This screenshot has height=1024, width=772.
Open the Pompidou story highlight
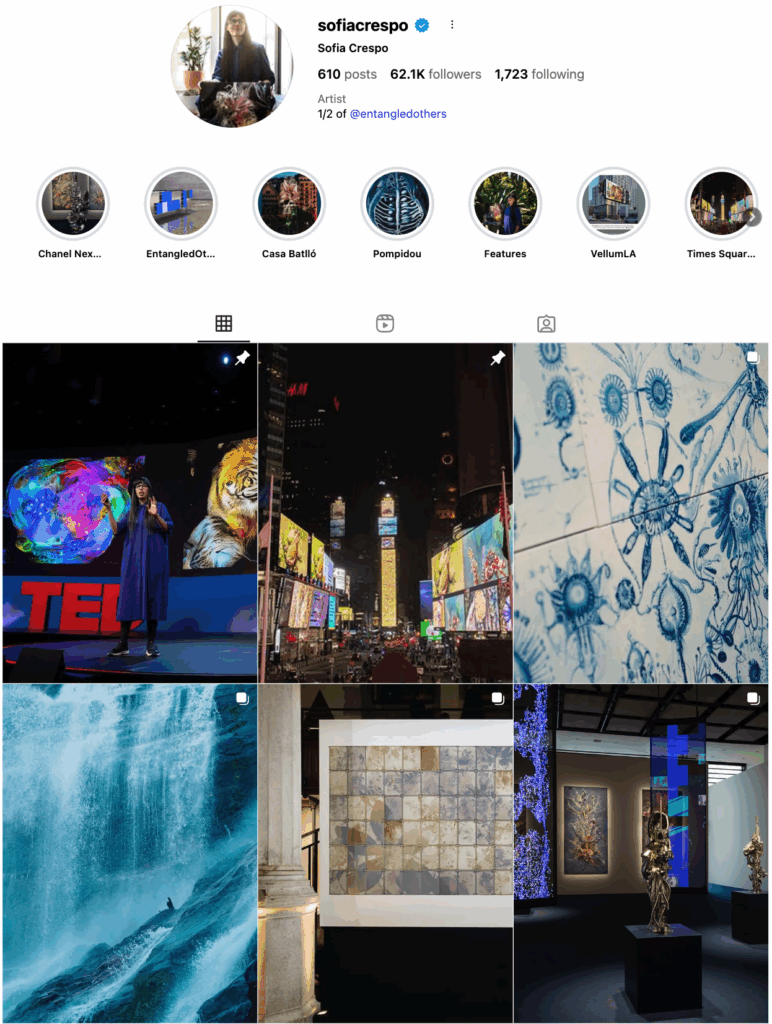(396, 204)
